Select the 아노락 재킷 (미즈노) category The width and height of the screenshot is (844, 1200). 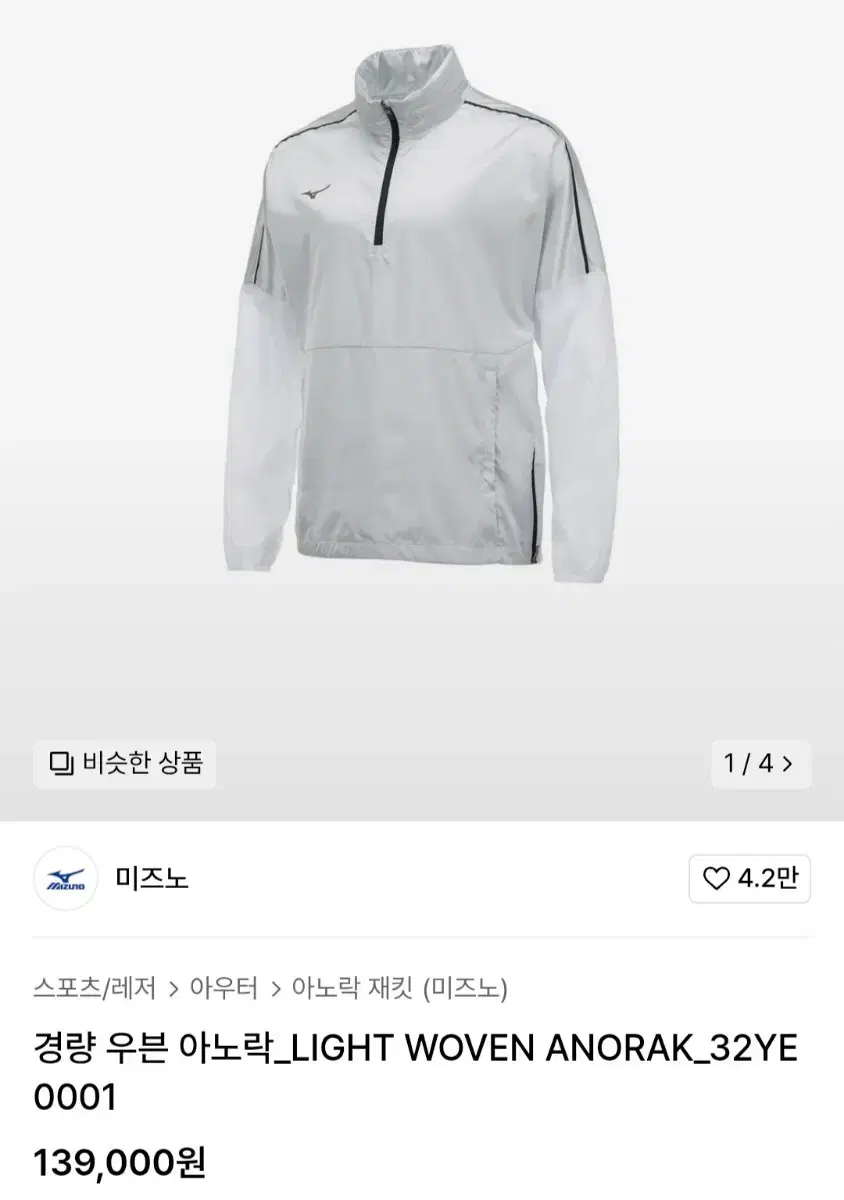click(401, 987)
